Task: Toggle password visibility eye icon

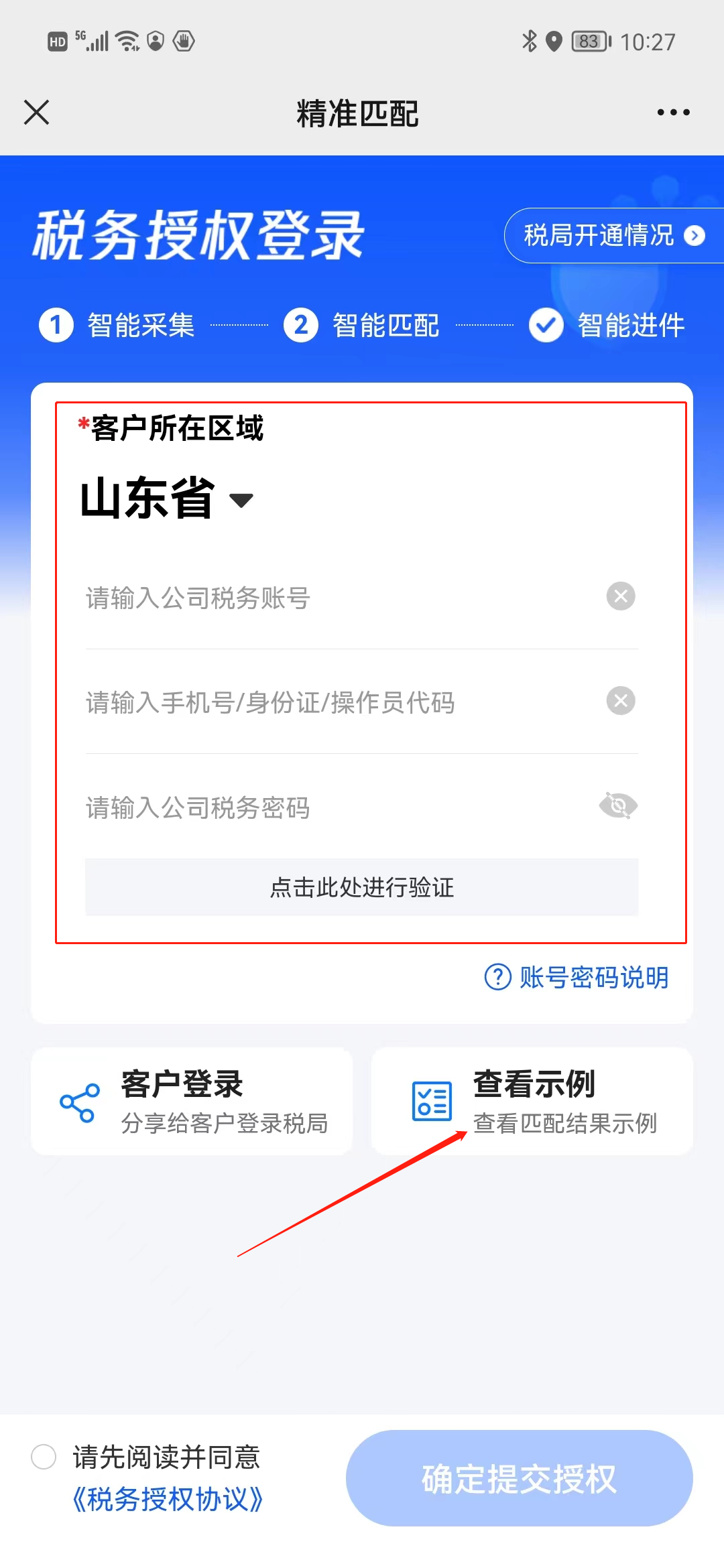Action: [618, 805]
